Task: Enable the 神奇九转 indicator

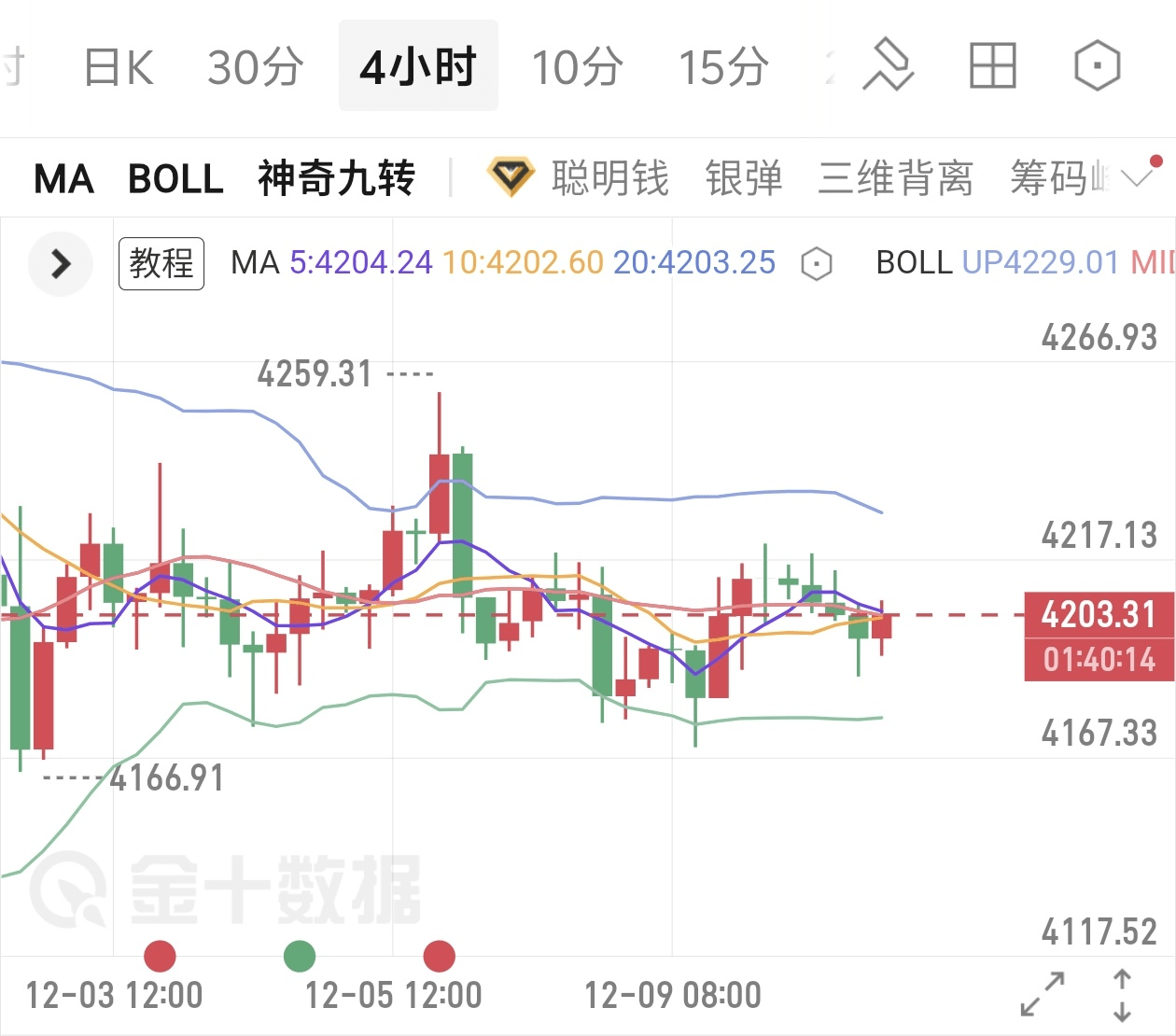Action: click(x=336, y=178)
